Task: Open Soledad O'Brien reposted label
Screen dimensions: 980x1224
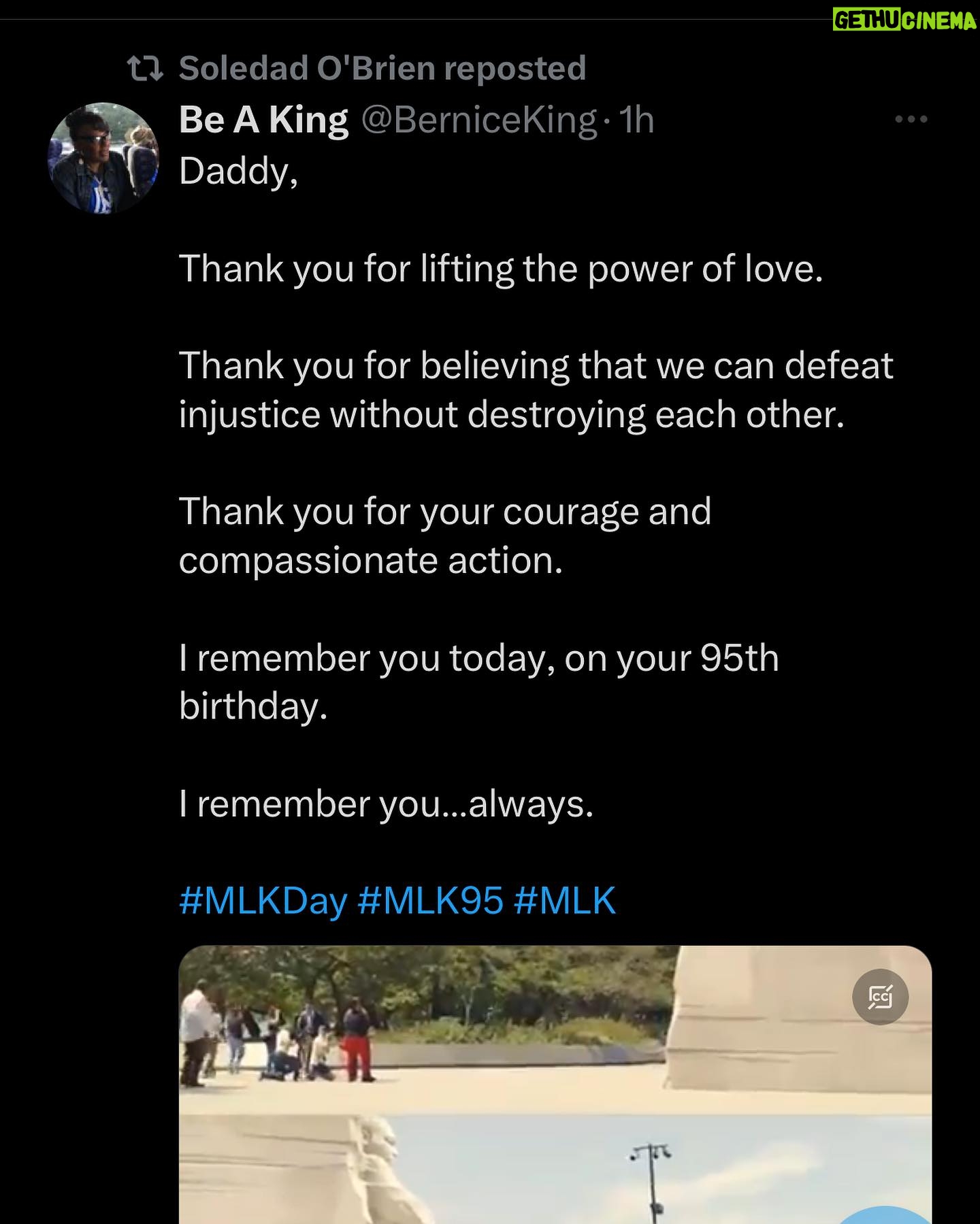Action: point(382,68)
